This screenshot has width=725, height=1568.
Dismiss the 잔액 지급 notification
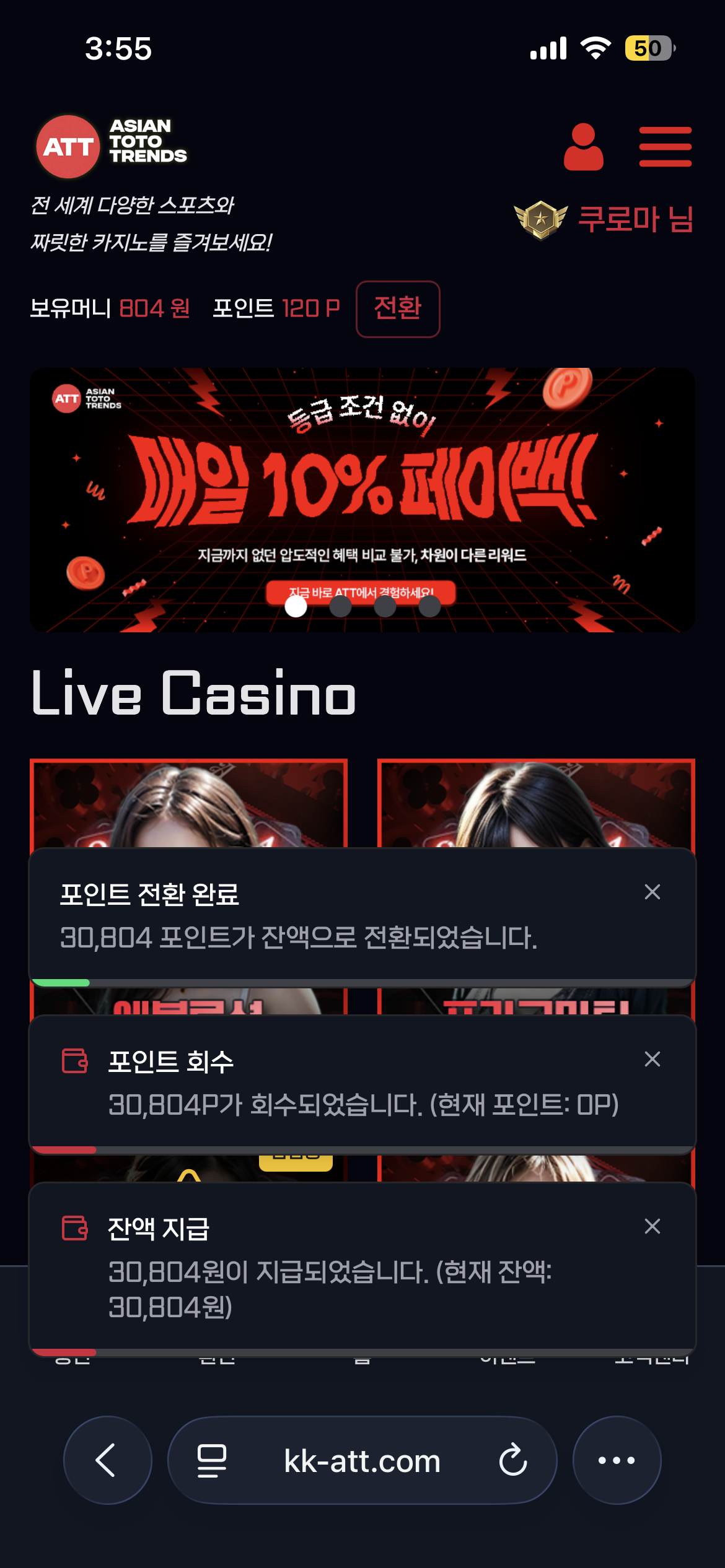coord(652,1226)
